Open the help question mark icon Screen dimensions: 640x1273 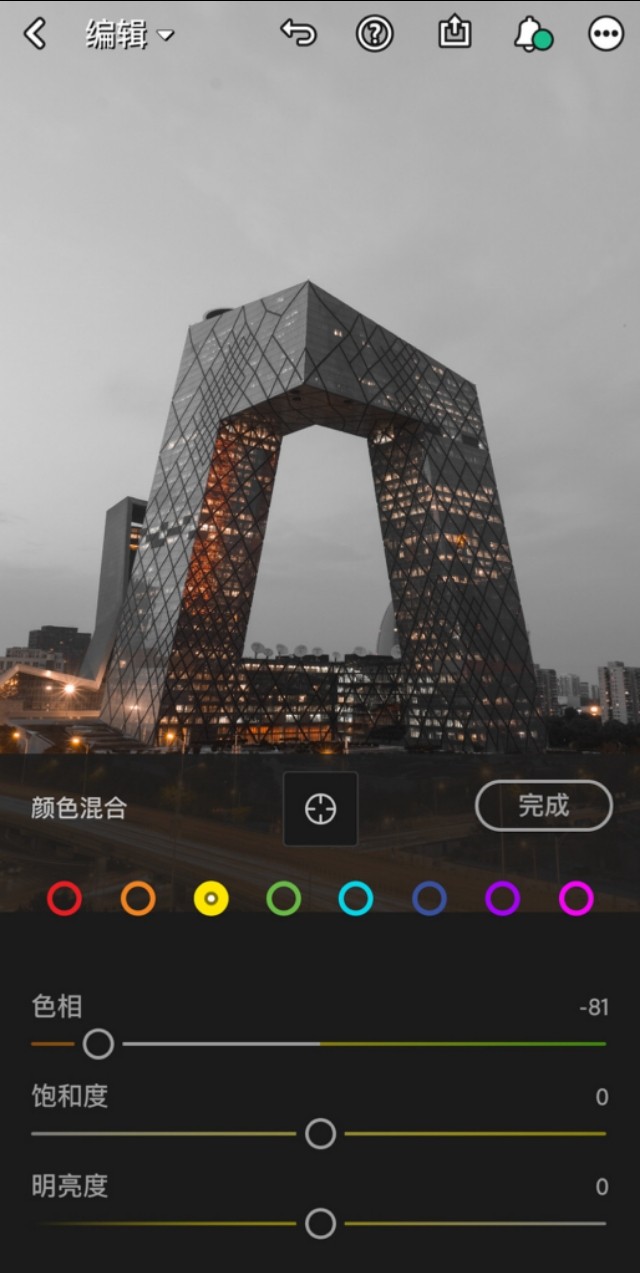click(374, 34)
